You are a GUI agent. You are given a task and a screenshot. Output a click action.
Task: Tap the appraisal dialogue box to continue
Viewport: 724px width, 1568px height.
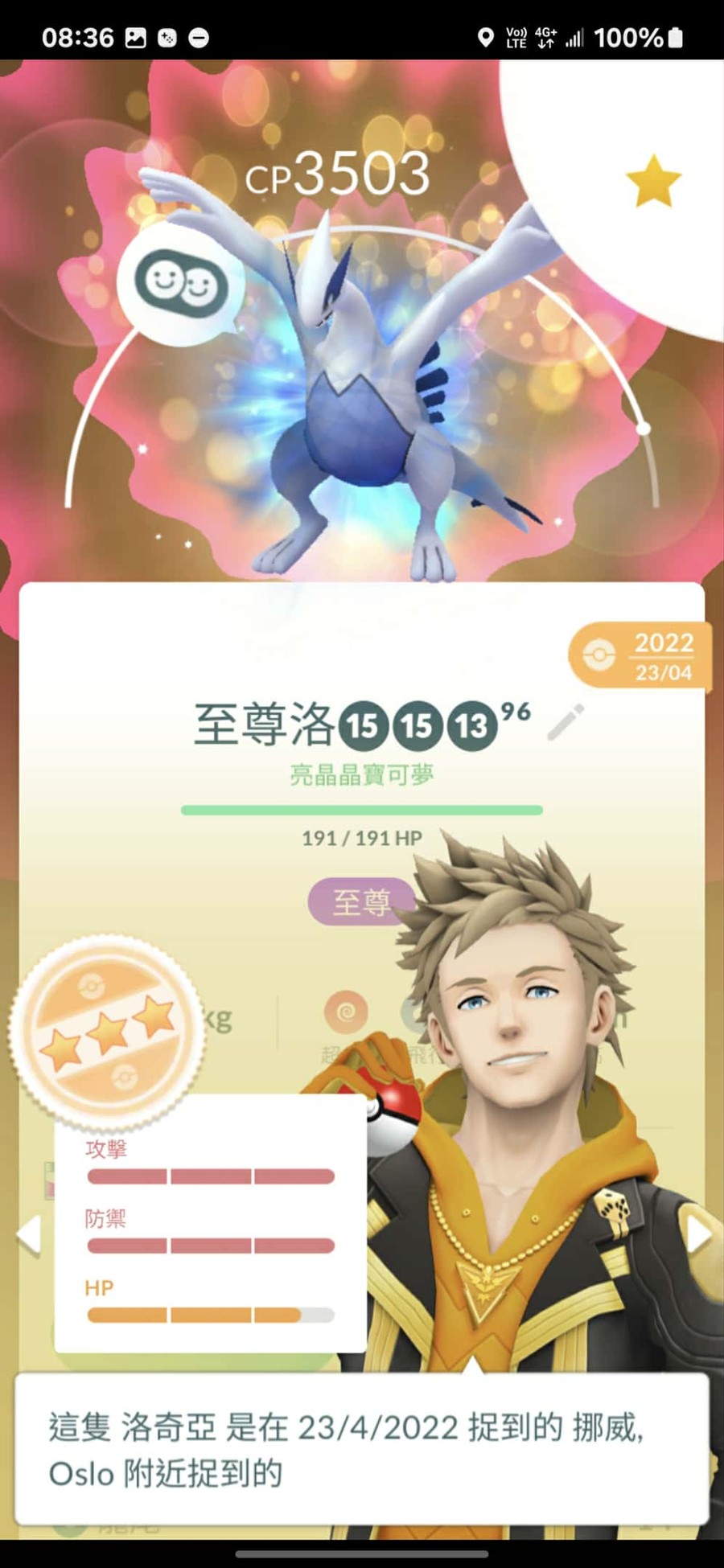(362, 1449)
